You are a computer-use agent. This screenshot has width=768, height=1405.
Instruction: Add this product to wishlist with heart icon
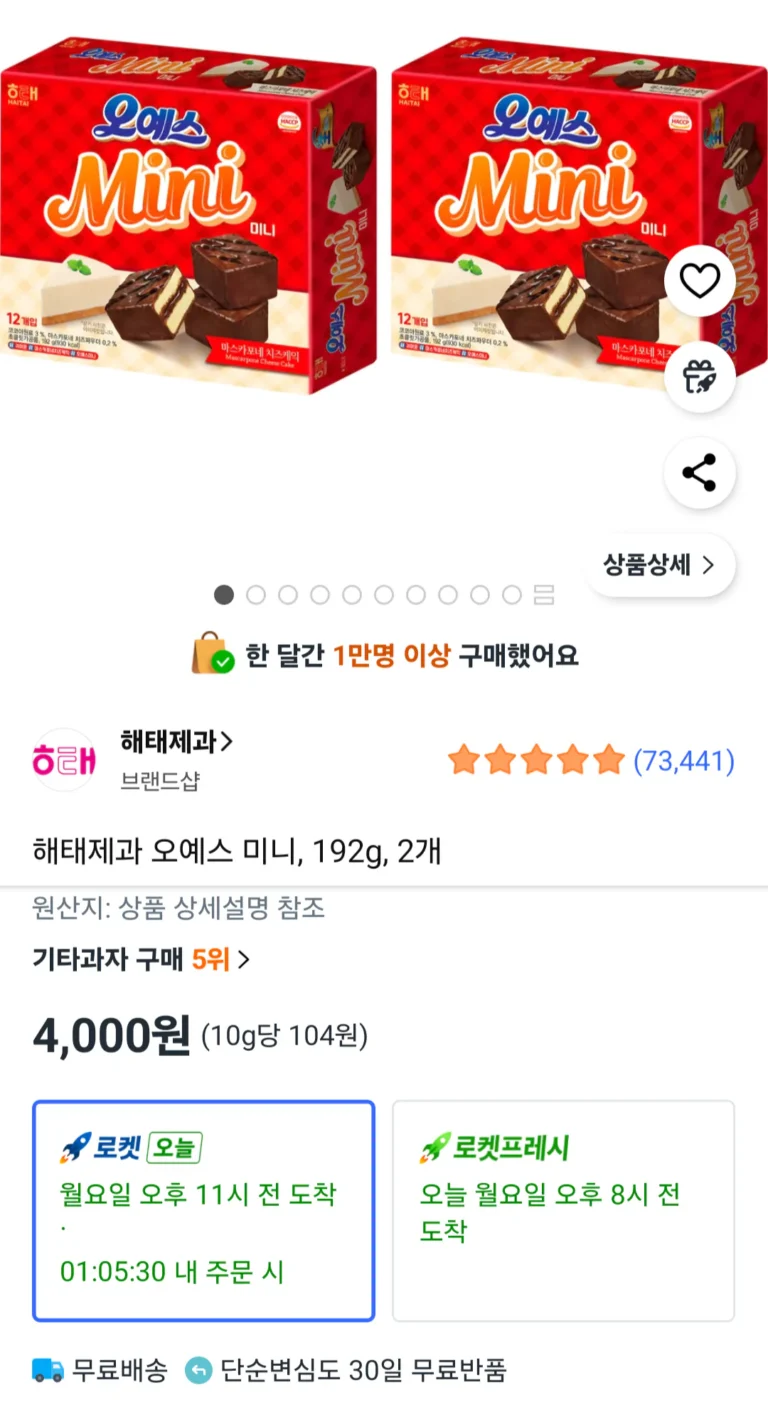(x=700, y=281)
